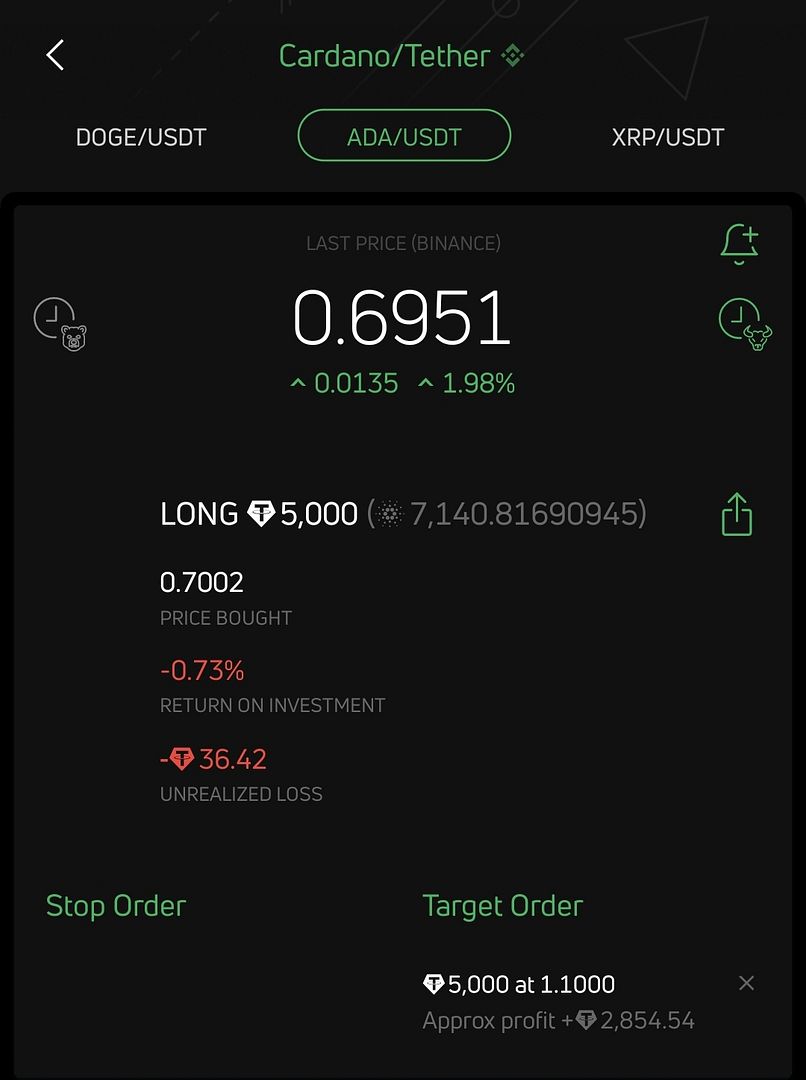
Task: Switch to the XRP/USDT pair
Action: pos(667,137)
